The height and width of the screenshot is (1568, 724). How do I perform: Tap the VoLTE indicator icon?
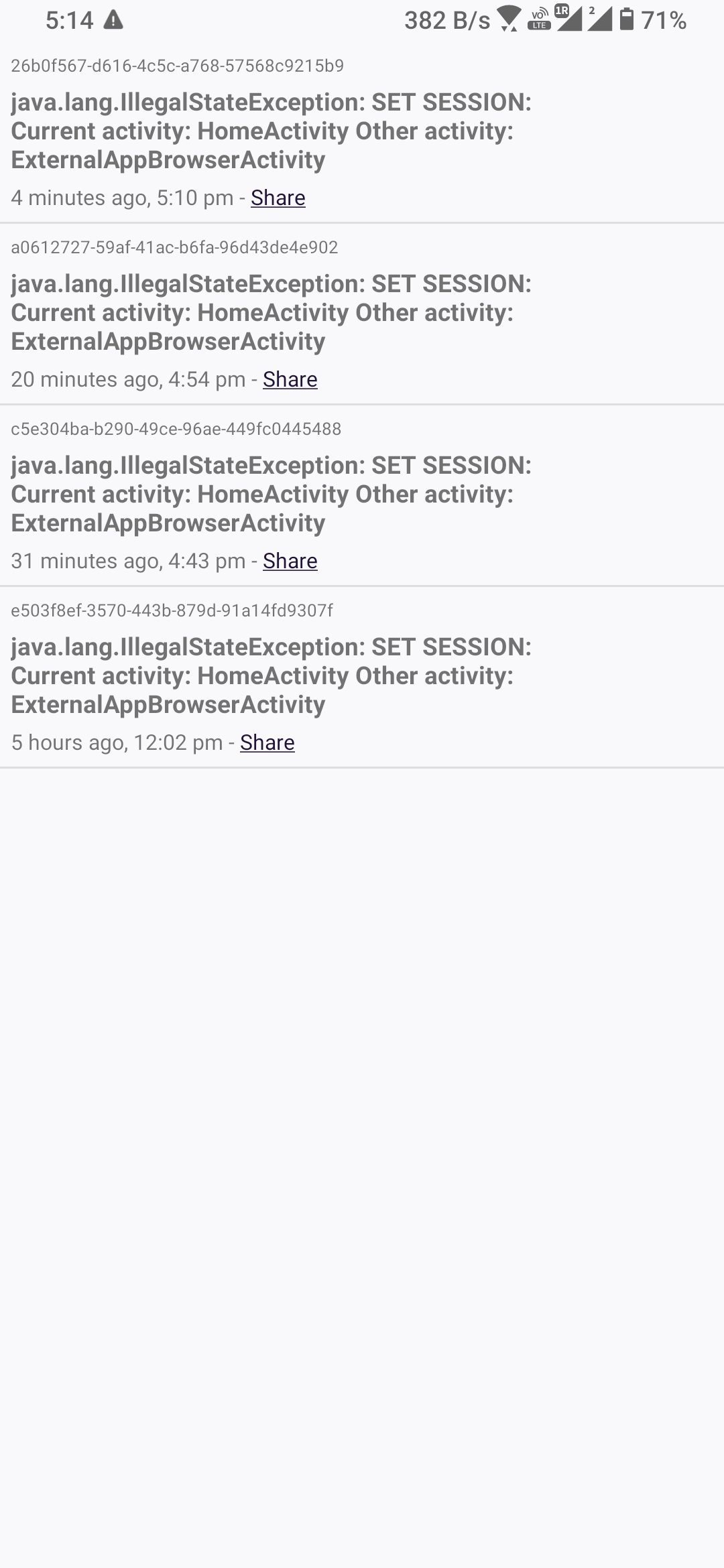coord(538,22)
